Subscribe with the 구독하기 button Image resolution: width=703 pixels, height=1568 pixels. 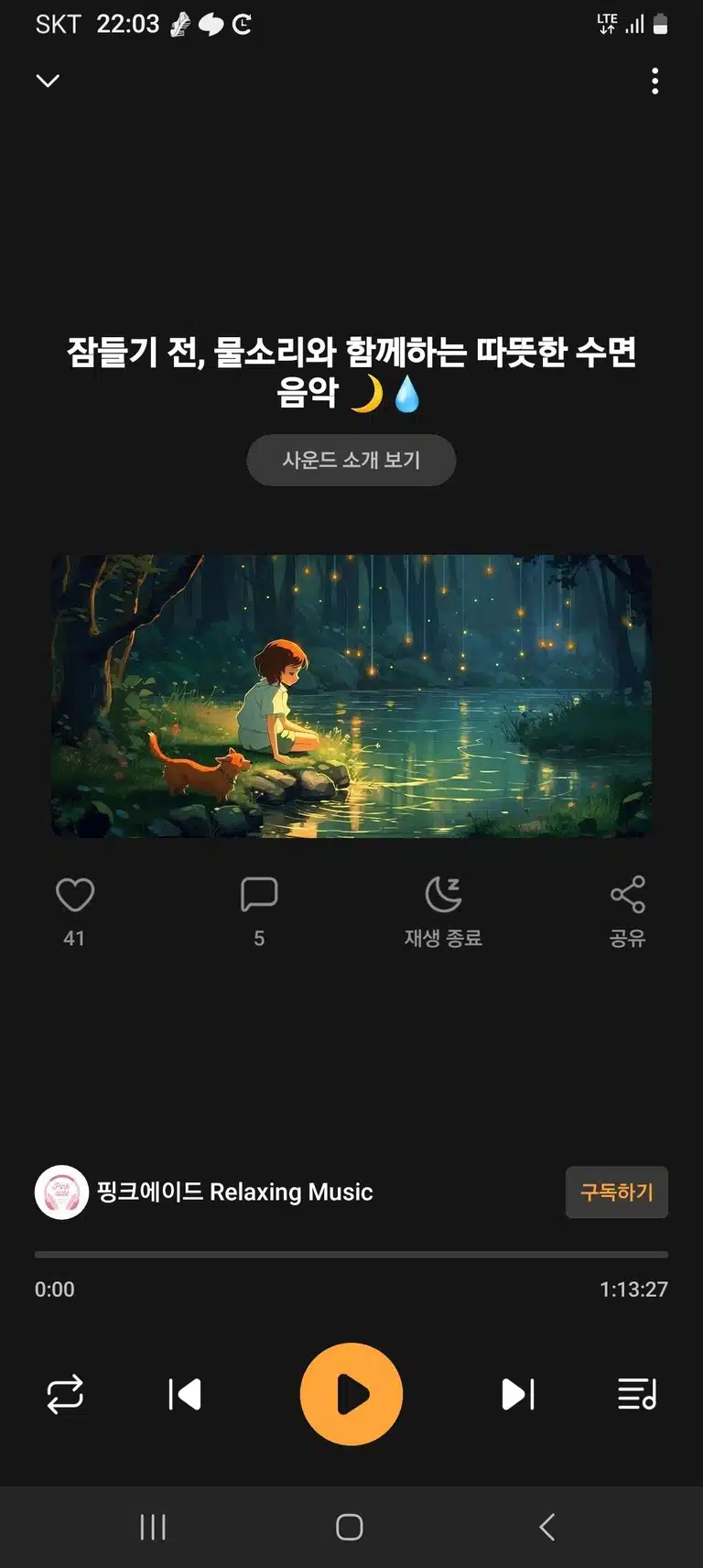coord(617,1192)
